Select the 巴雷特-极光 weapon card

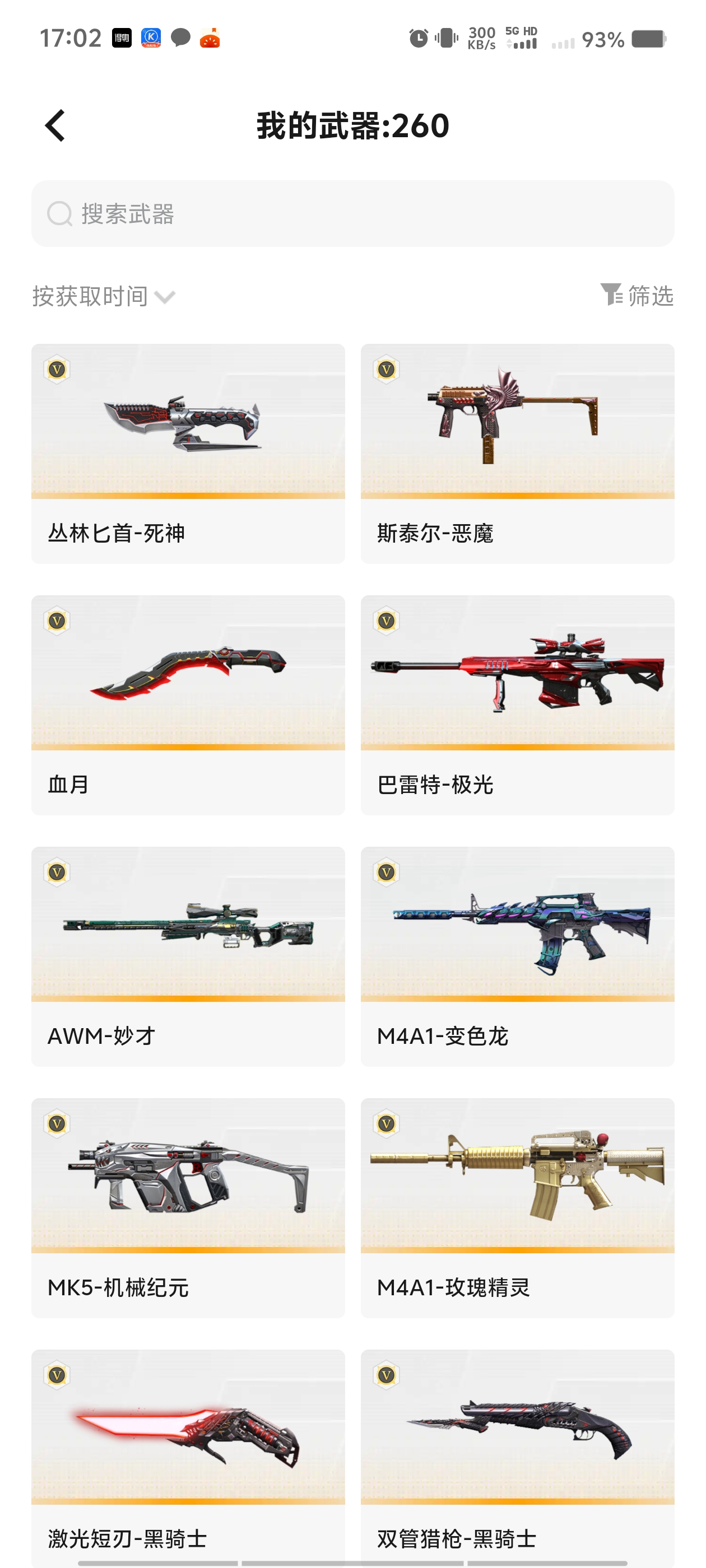click(x=517, y=705)
